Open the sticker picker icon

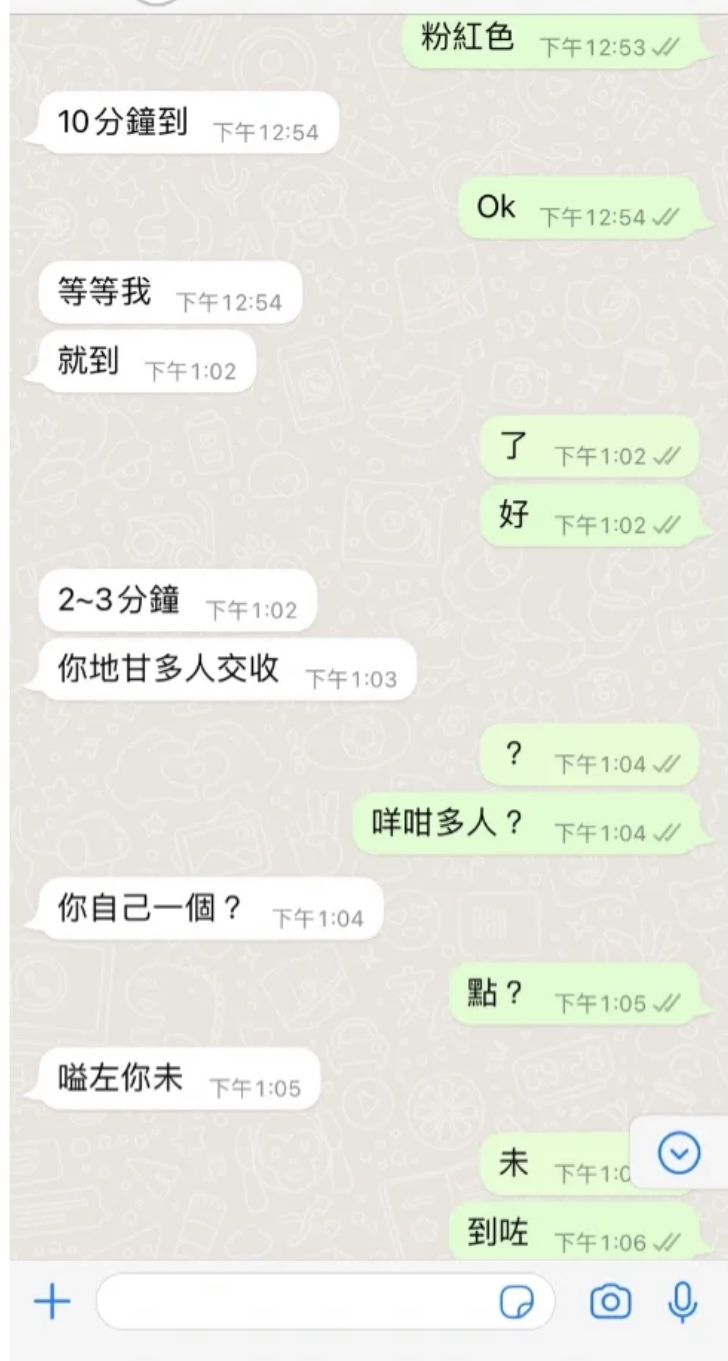[x=517, y=1302]
